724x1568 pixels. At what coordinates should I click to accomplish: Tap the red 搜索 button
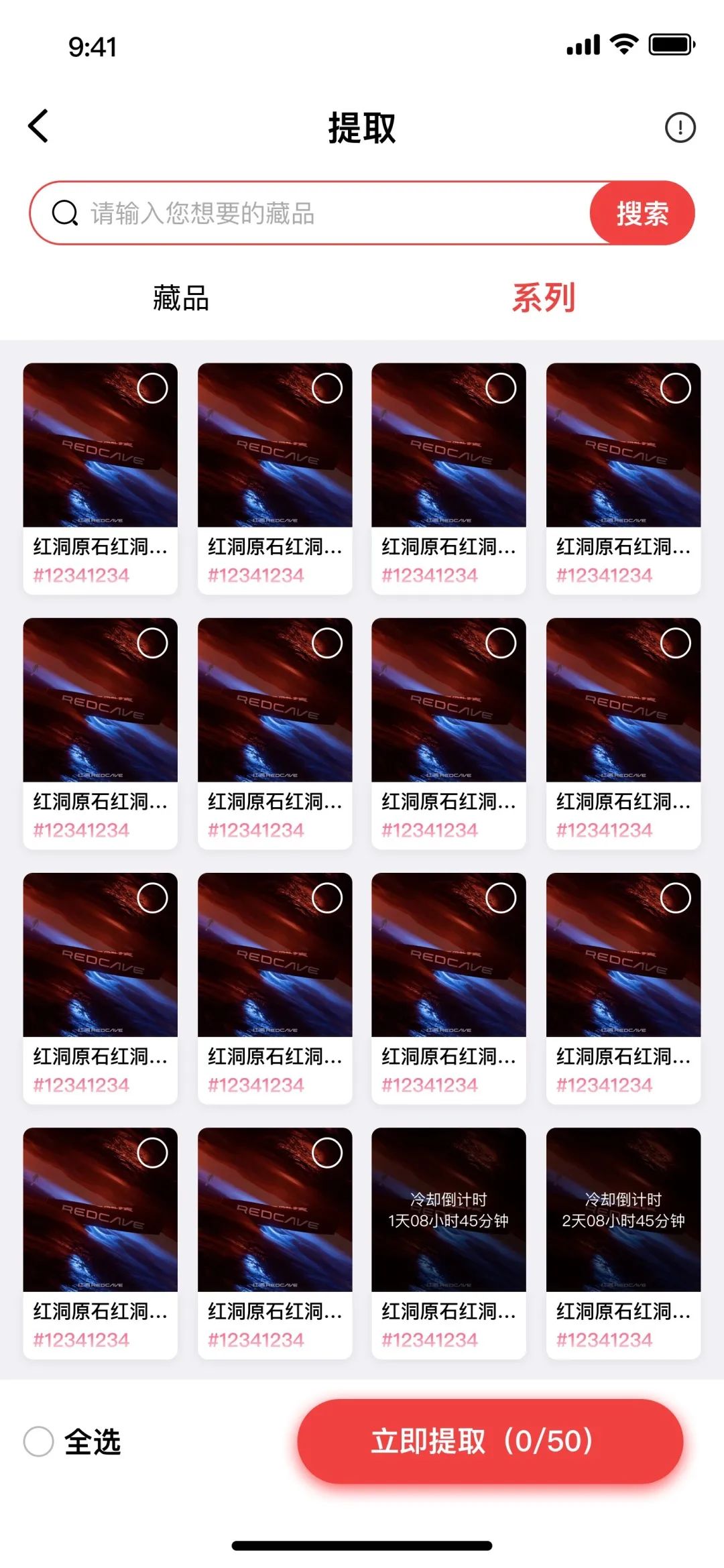click(x=642, y=213)
